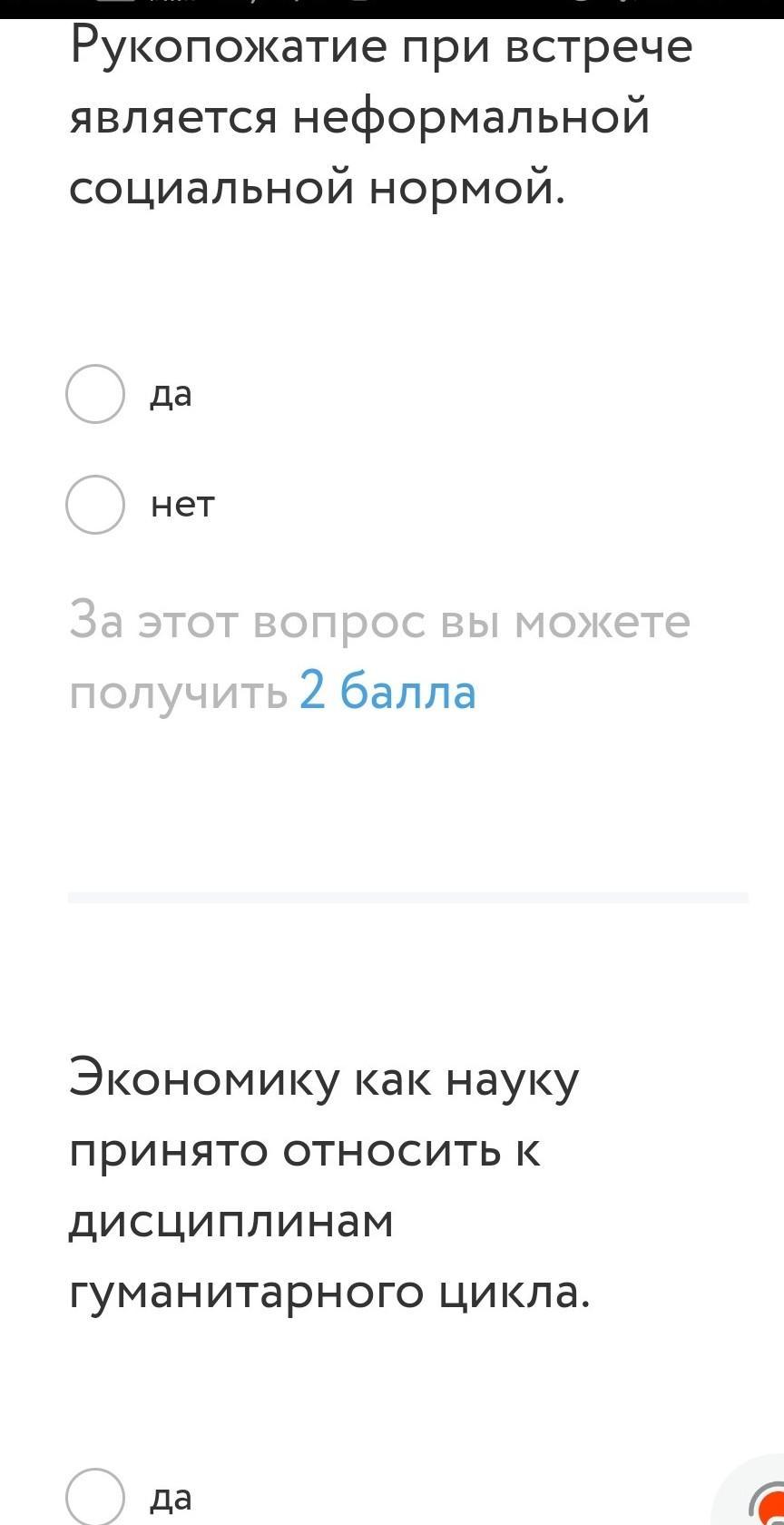Viewport: 784px width, 1525px height.
Task: Select "да" for the handshake question
Action: pyautogui.click(x=95, y=394)
